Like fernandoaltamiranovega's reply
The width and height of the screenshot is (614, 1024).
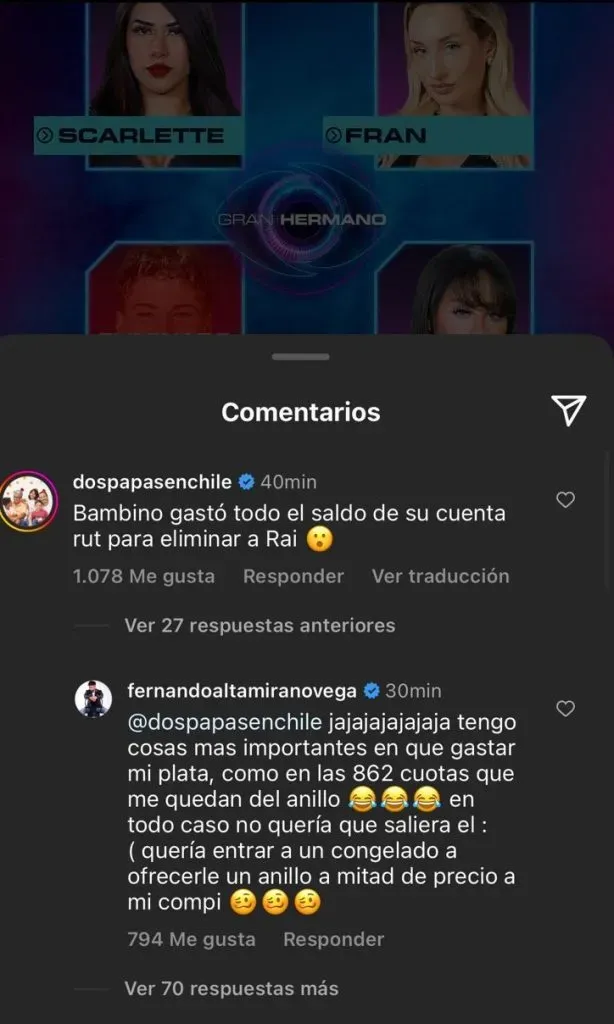[x=565, y=709]
